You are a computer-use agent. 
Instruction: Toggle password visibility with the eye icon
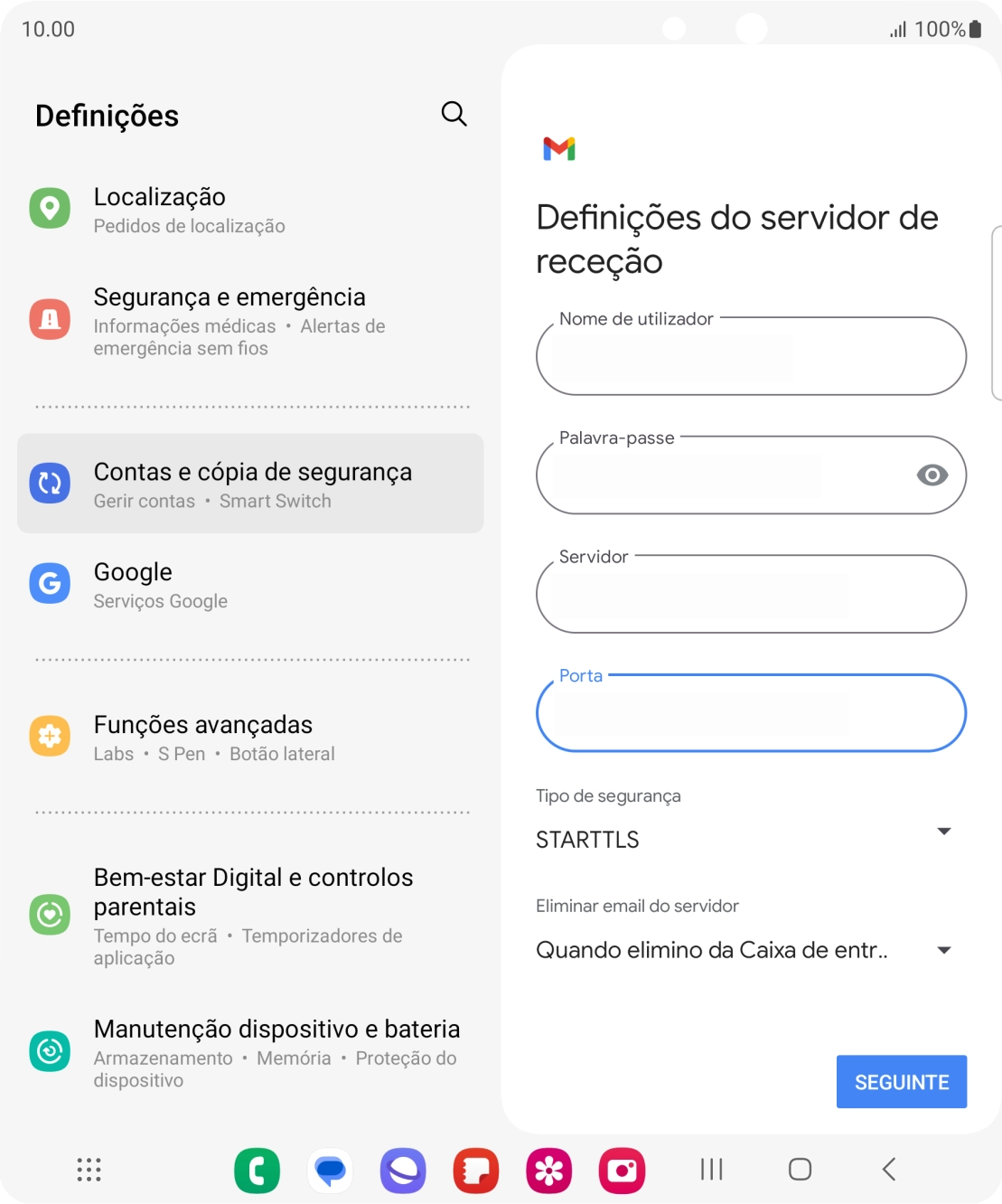pyautogui.click(x=933, y=475)
